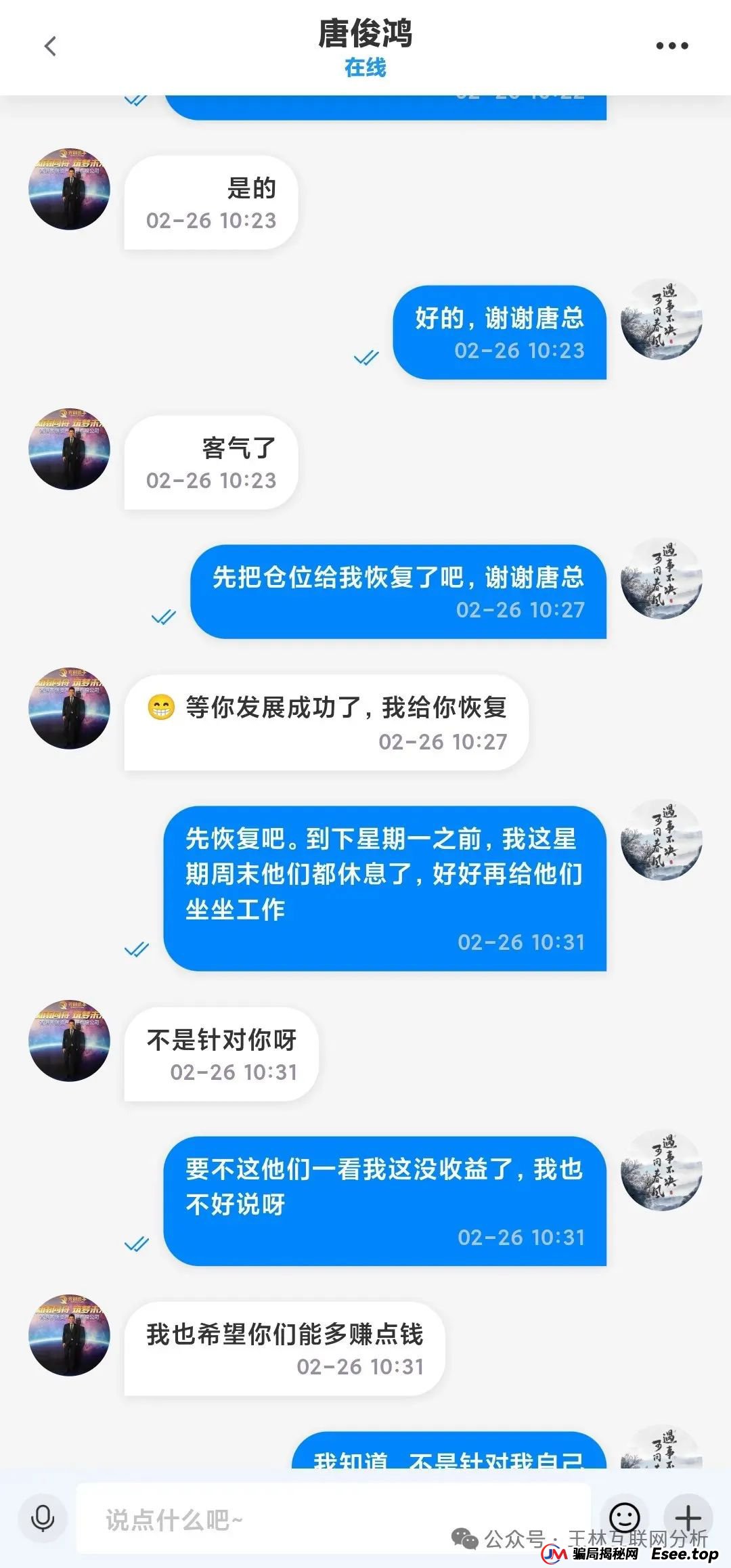Open the emoji picker
This screenshot has width=731, height=1568.
(x=624, y=1517)
